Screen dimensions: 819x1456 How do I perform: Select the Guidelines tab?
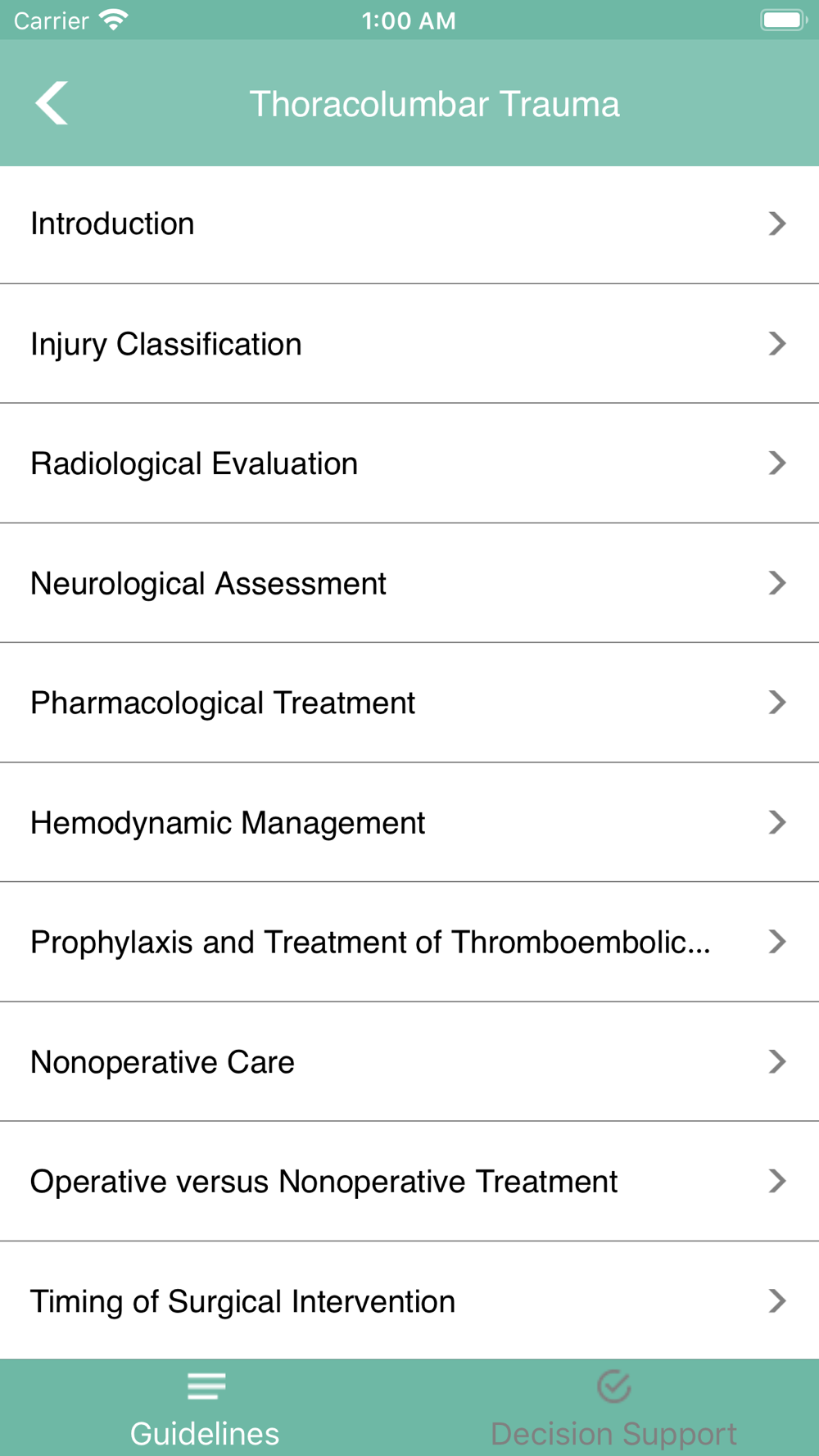205,1409
